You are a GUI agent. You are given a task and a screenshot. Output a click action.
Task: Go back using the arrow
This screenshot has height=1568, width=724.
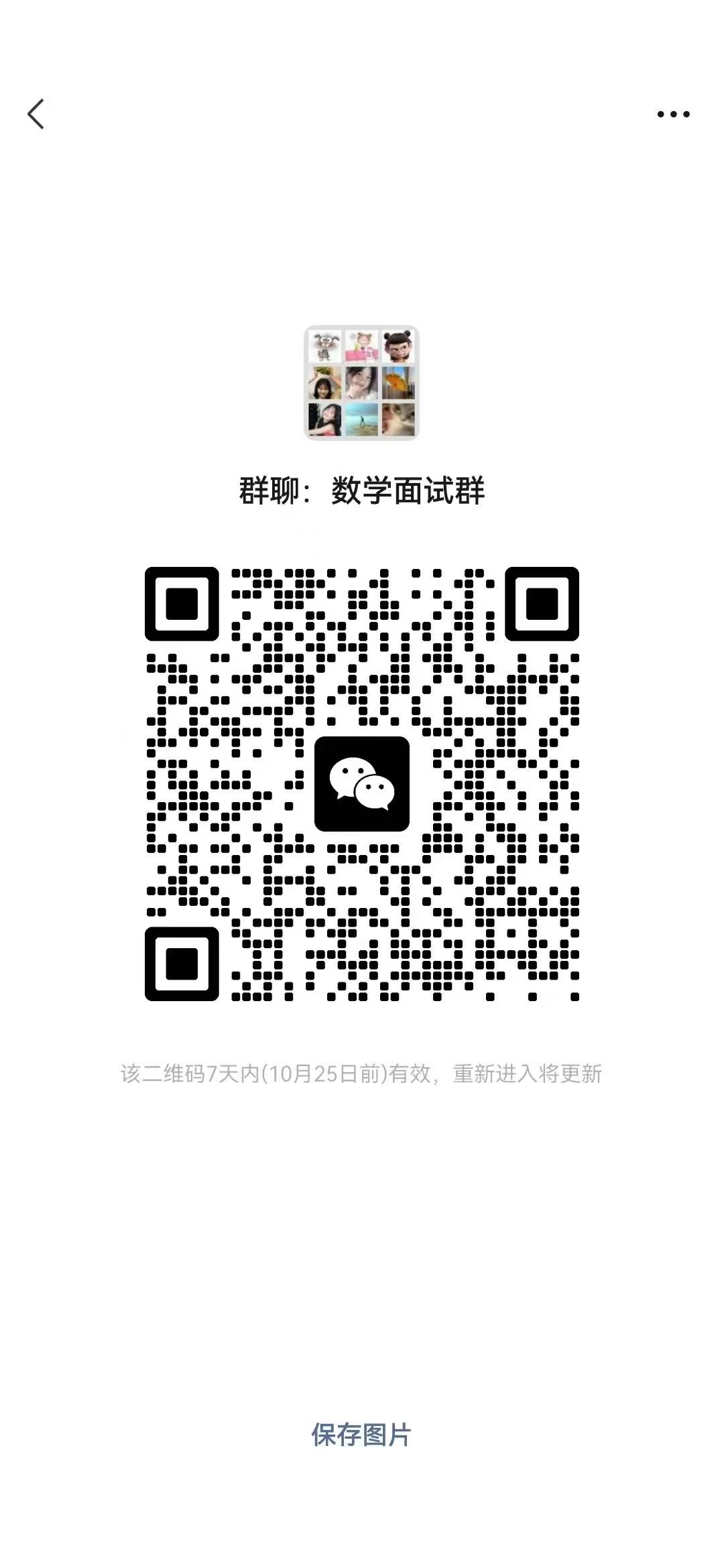[36, 114]
